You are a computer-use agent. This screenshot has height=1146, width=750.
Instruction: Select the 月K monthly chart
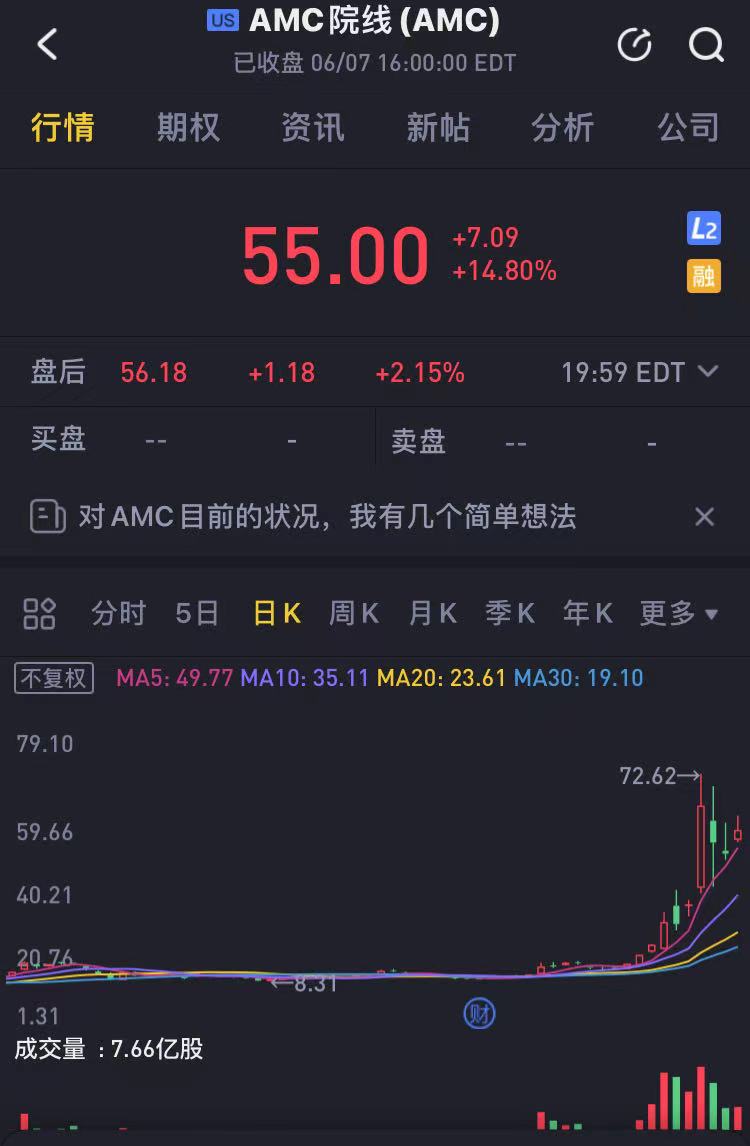tap(432, 613)
